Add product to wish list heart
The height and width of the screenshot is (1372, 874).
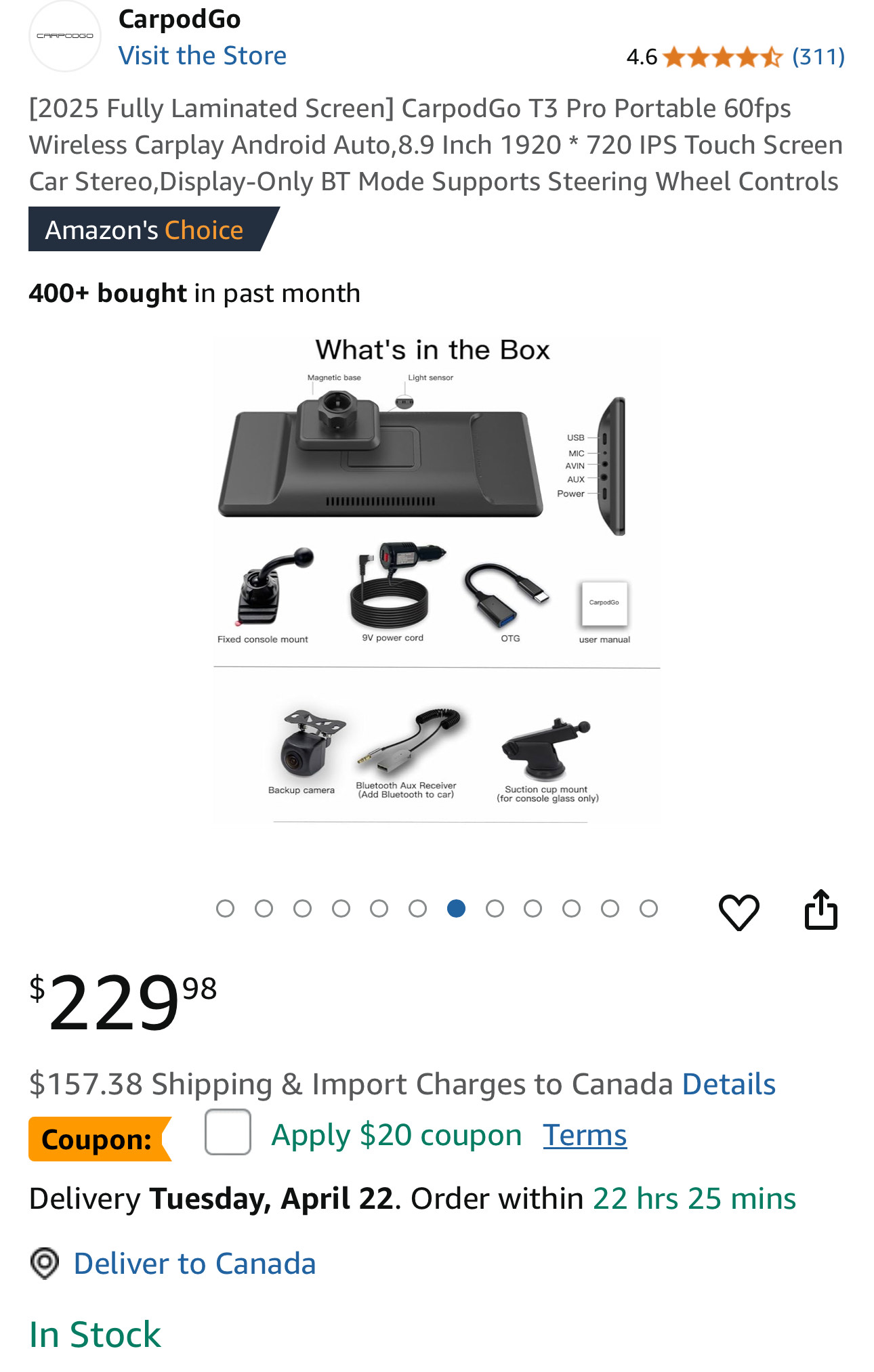point(738,911)
